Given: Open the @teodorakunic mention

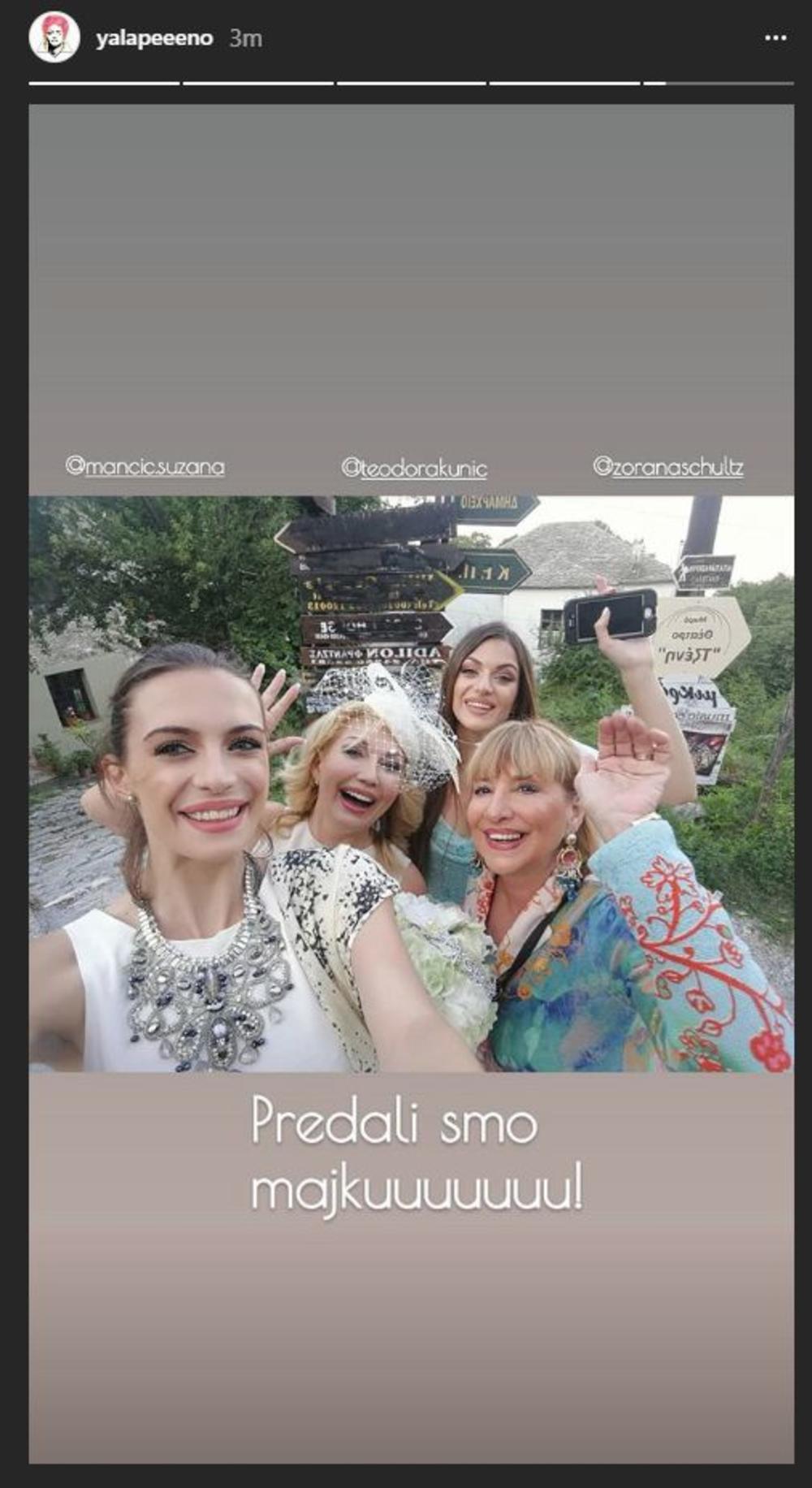Looking at the screenshot, I should point(414,468).
